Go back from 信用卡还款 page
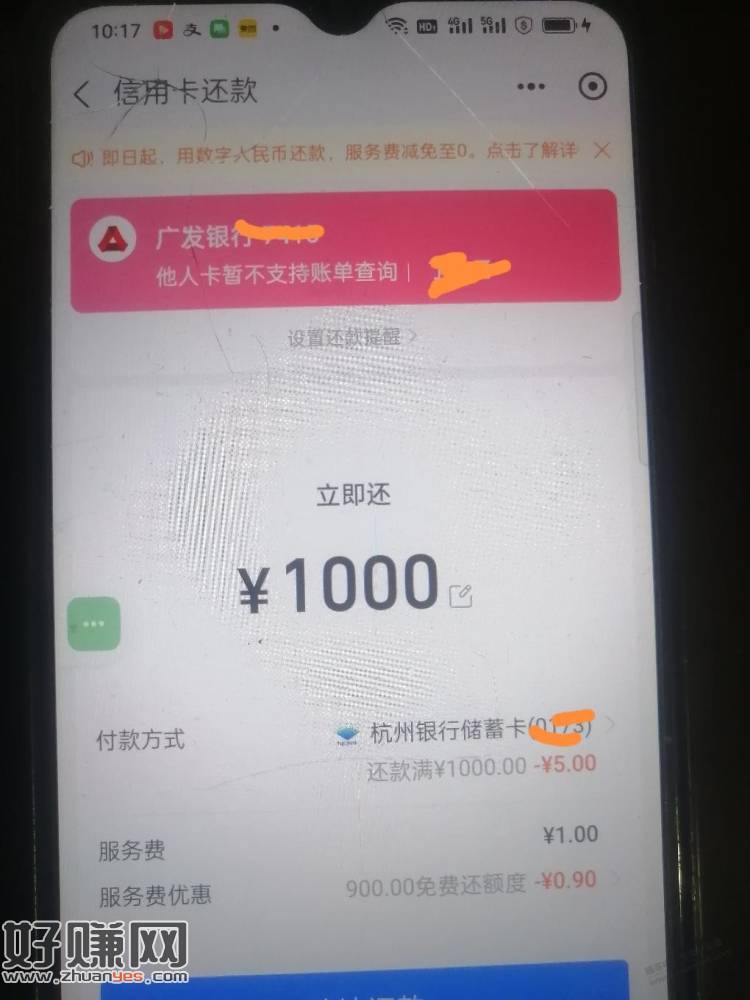 (x=82, y=94)
